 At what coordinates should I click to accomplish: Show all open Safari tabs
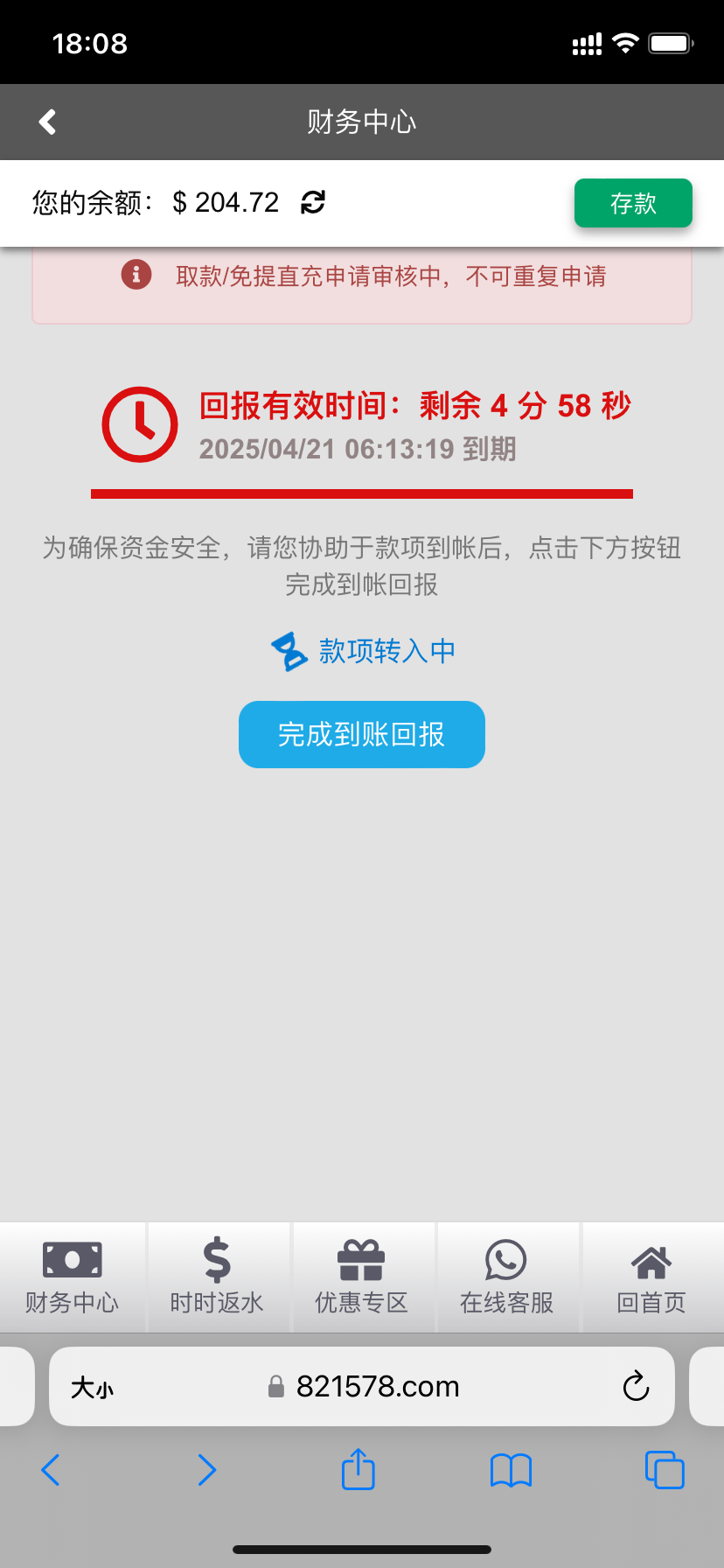click(x=664, y=1470)
